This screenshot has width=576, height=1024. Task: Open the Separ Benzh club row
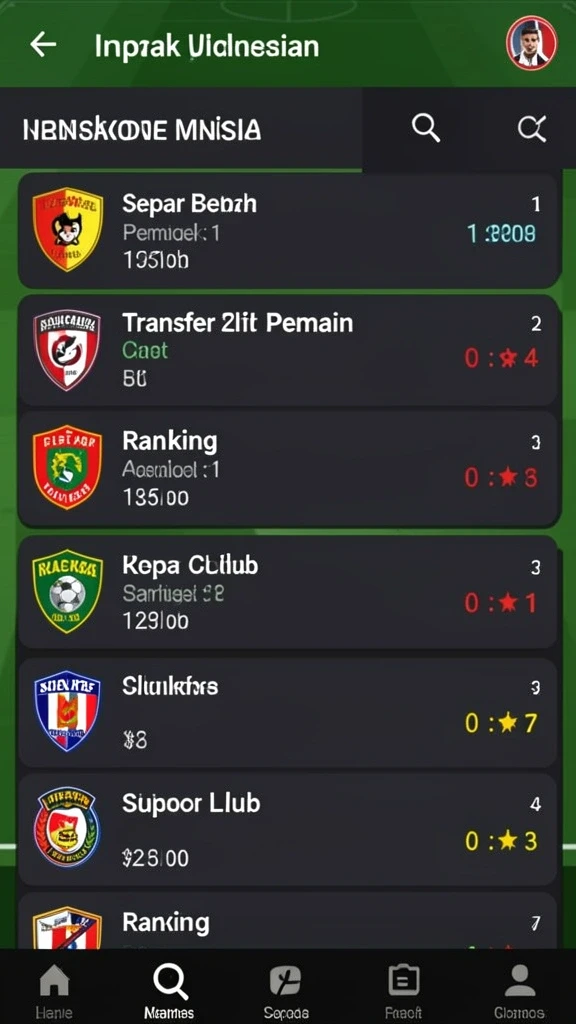(288, 231)
